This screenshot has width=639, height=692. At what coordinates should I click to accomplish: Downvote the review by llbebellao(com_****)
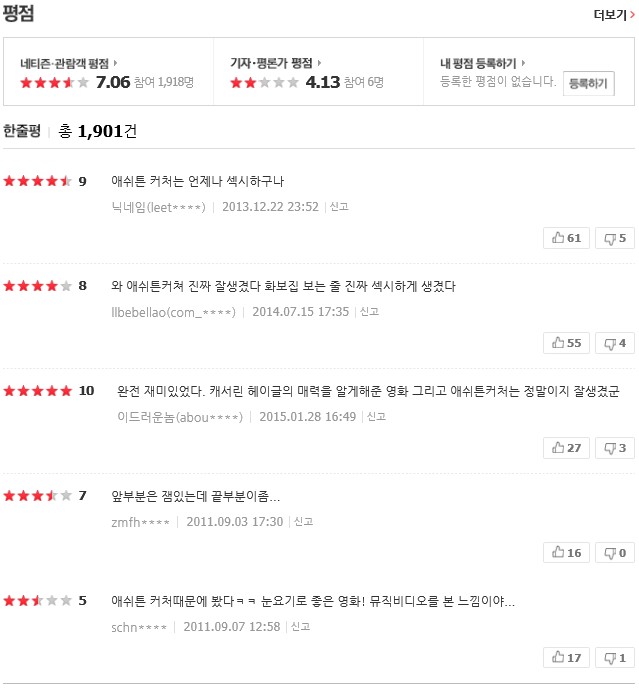click(x=615, y=343)
